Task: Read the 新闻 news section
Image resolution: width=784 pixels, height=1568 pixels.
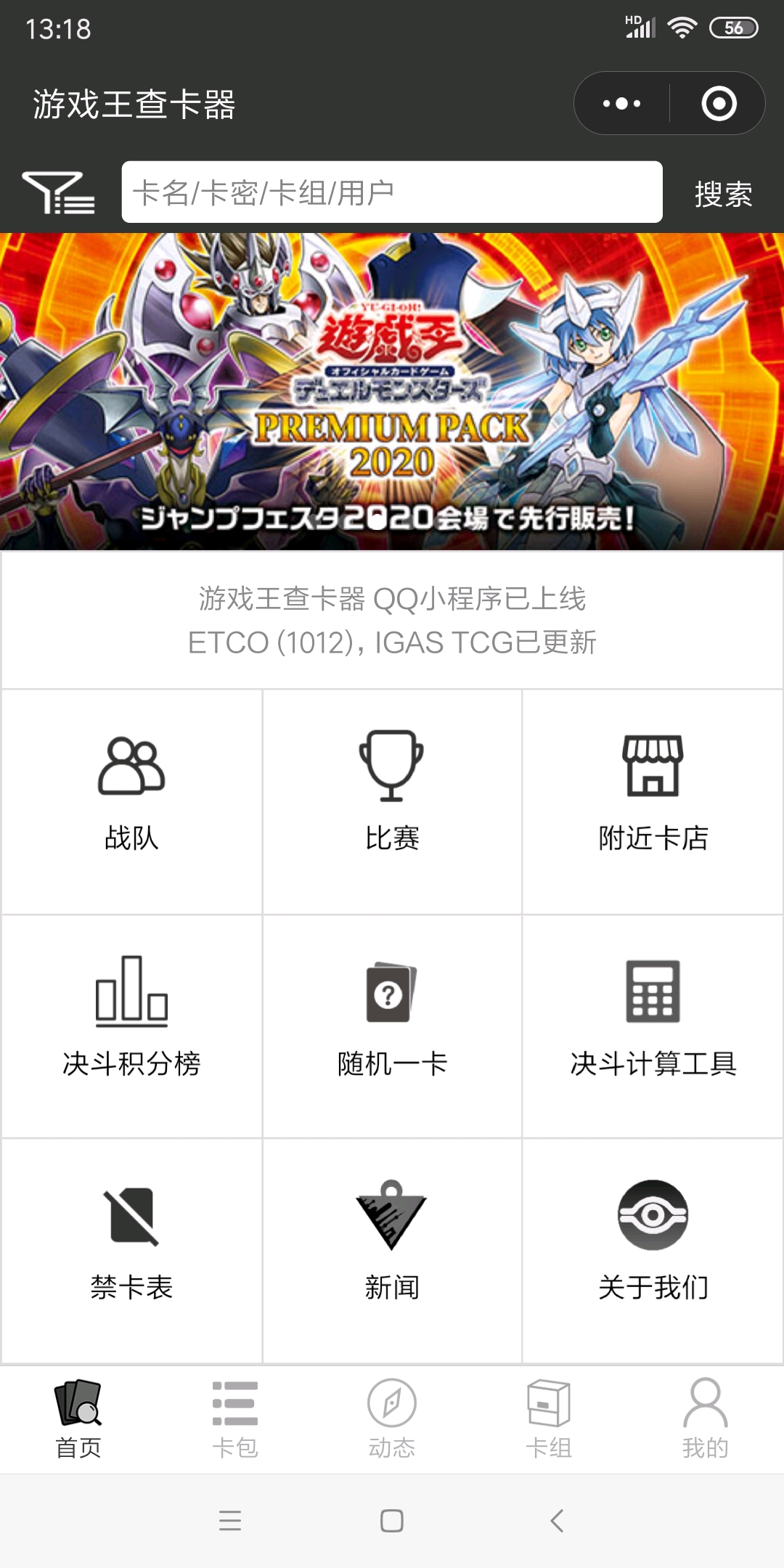Action: (392, 1245)
